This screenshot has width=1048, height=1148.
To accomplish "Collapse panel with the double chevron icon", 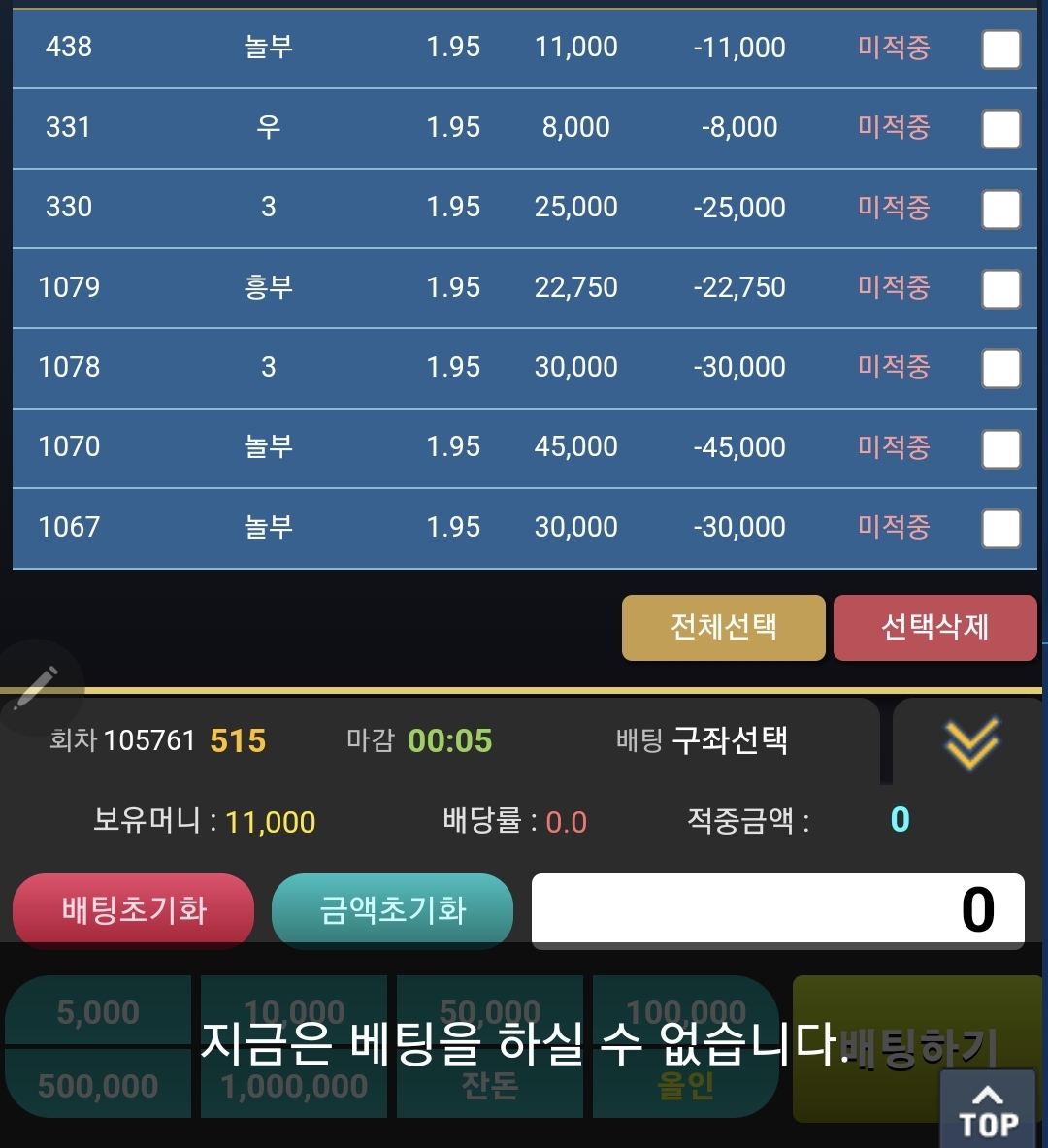I will (x=970, y=743).
